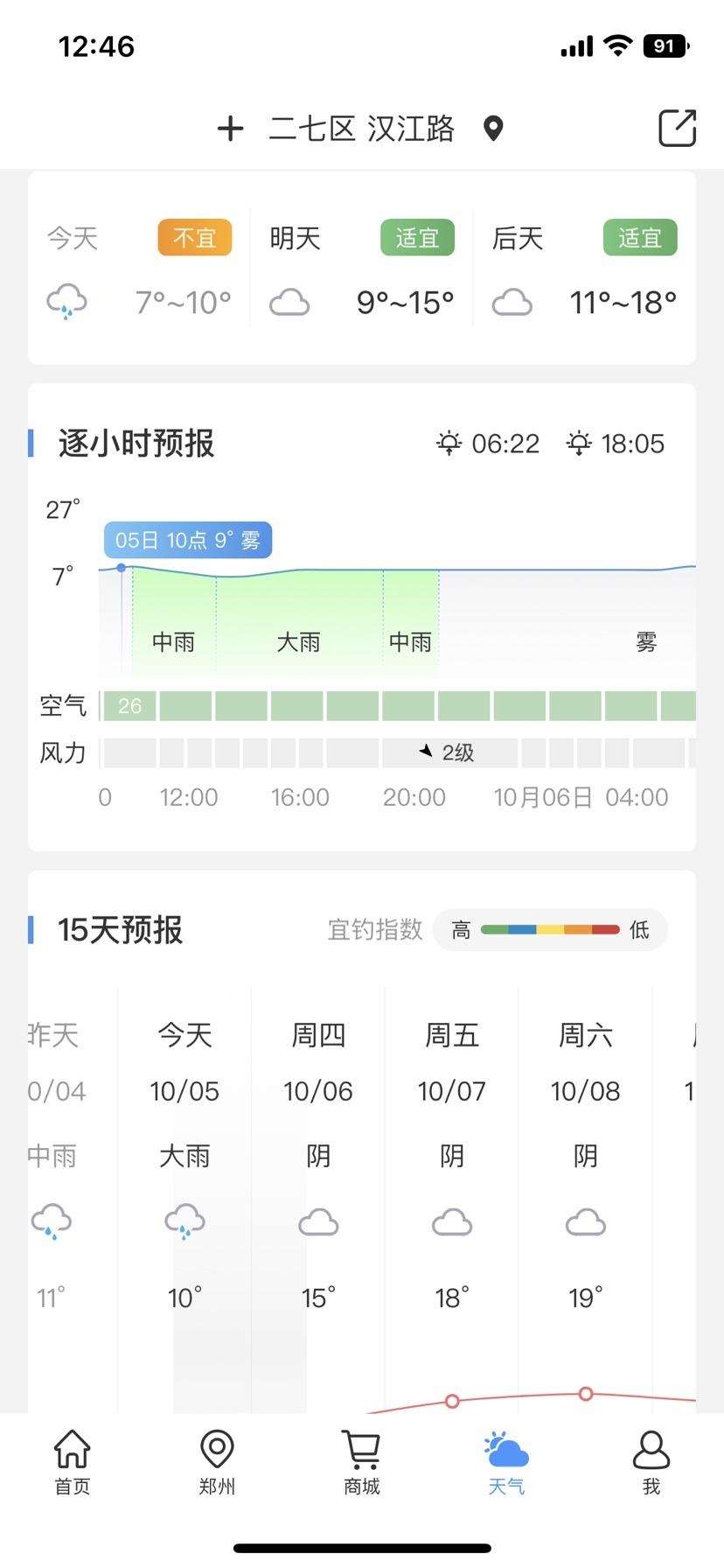This screenshot has width=724, height=1568.
Task: Open the 后天 forecast card 11°~18°
Action: pyautogui.click(x=584, y=269)
